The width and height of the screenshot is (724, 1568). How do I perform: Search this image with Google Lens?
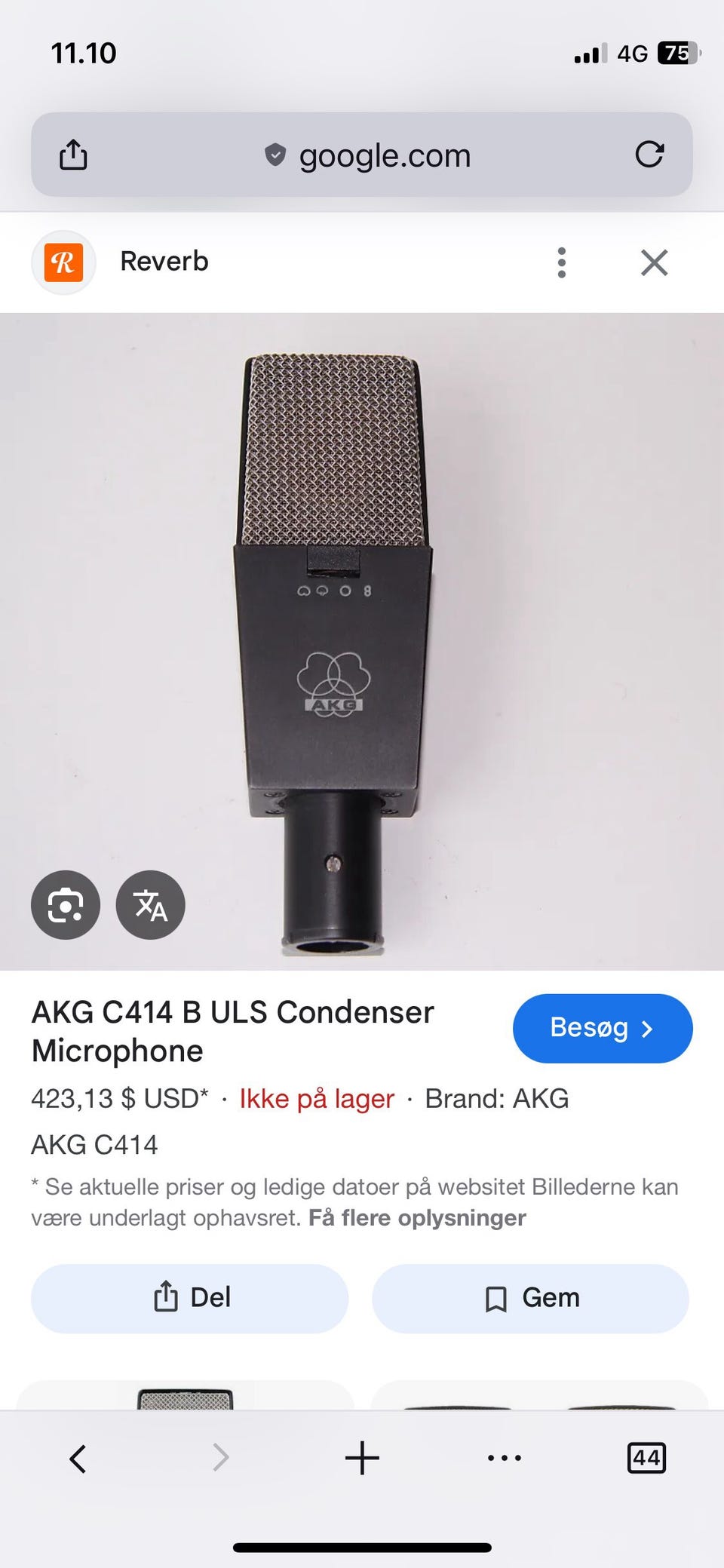66,905
